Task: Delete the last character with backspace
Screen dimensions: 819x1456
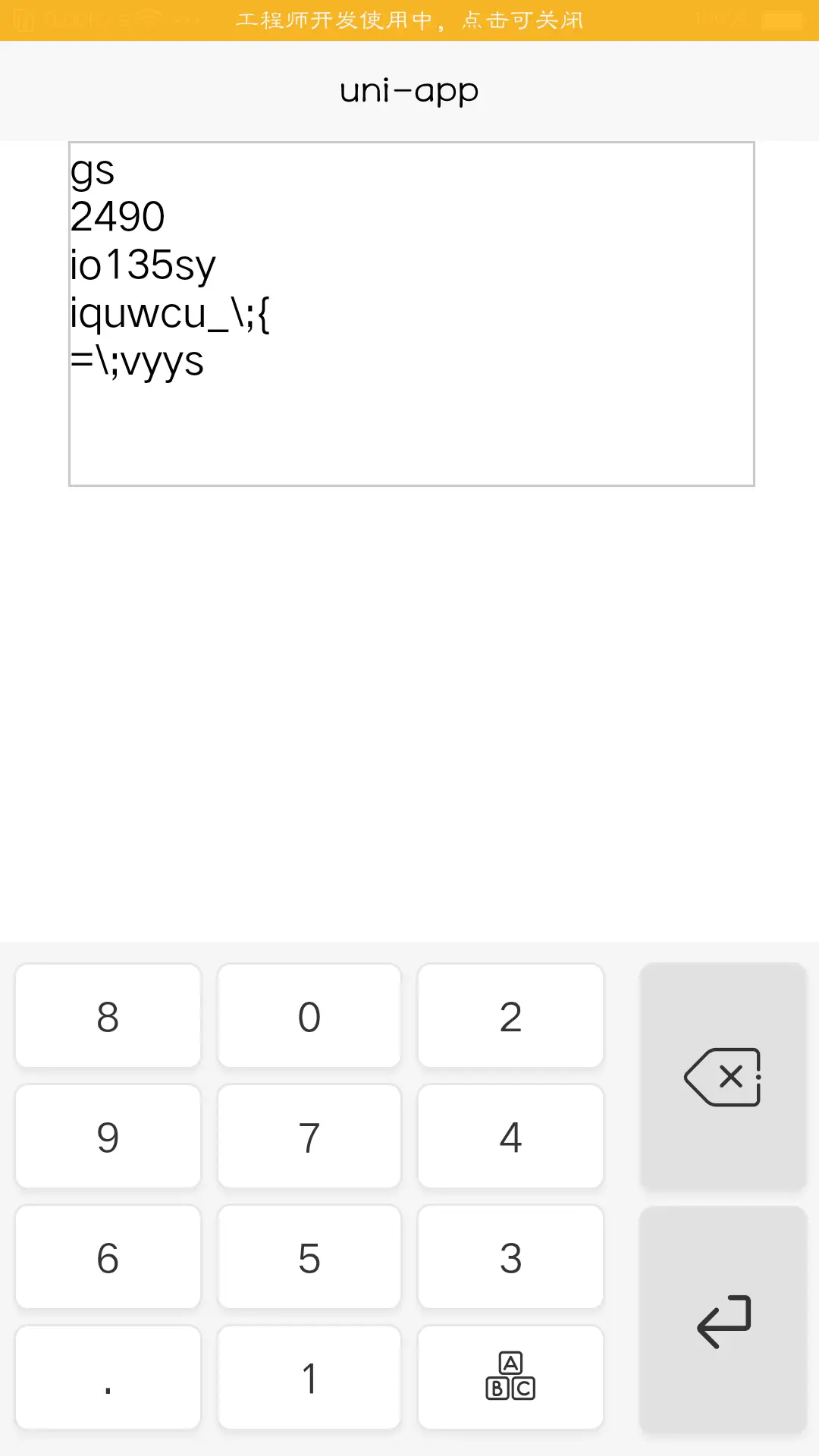Action: pyautogui.click(x=723, y=1077)
